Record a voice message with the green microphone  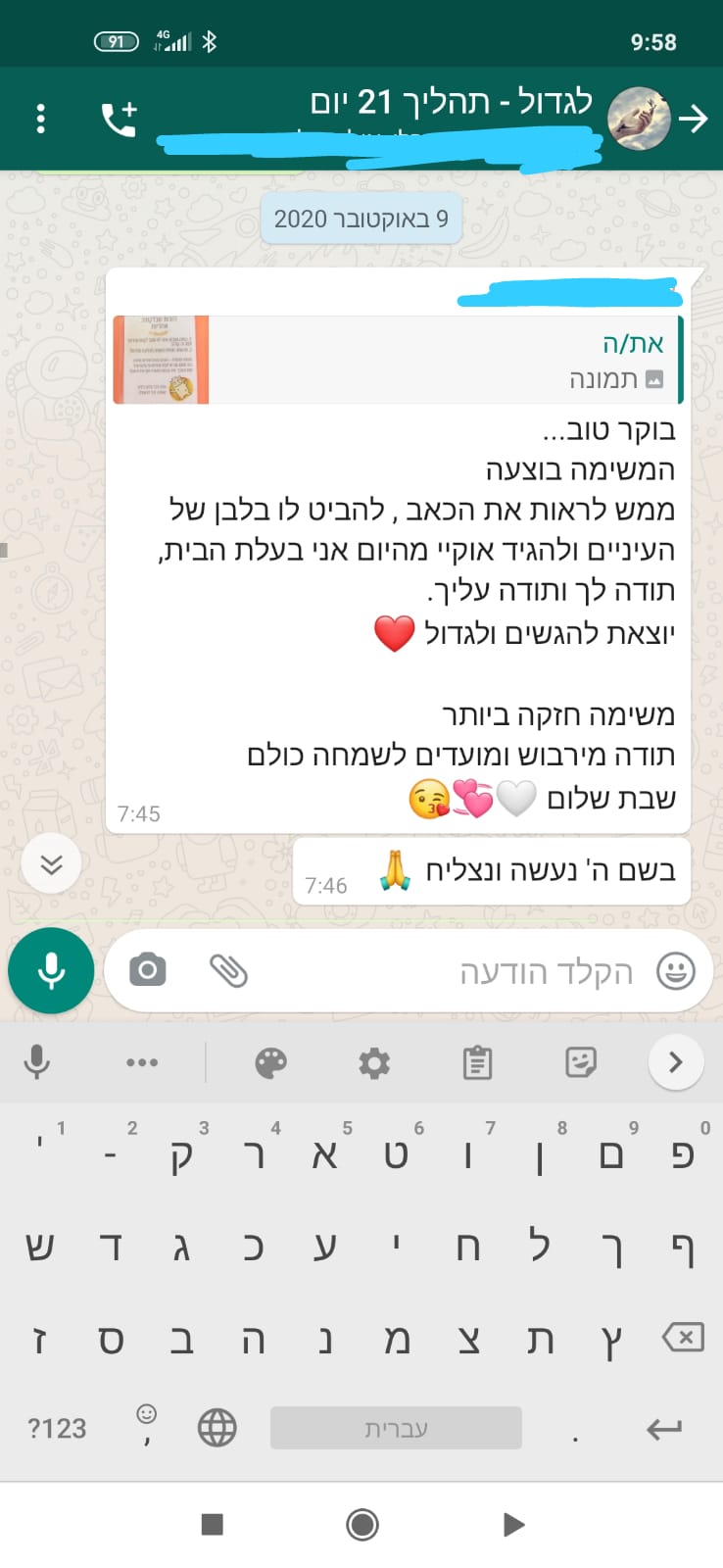[51, 970]
